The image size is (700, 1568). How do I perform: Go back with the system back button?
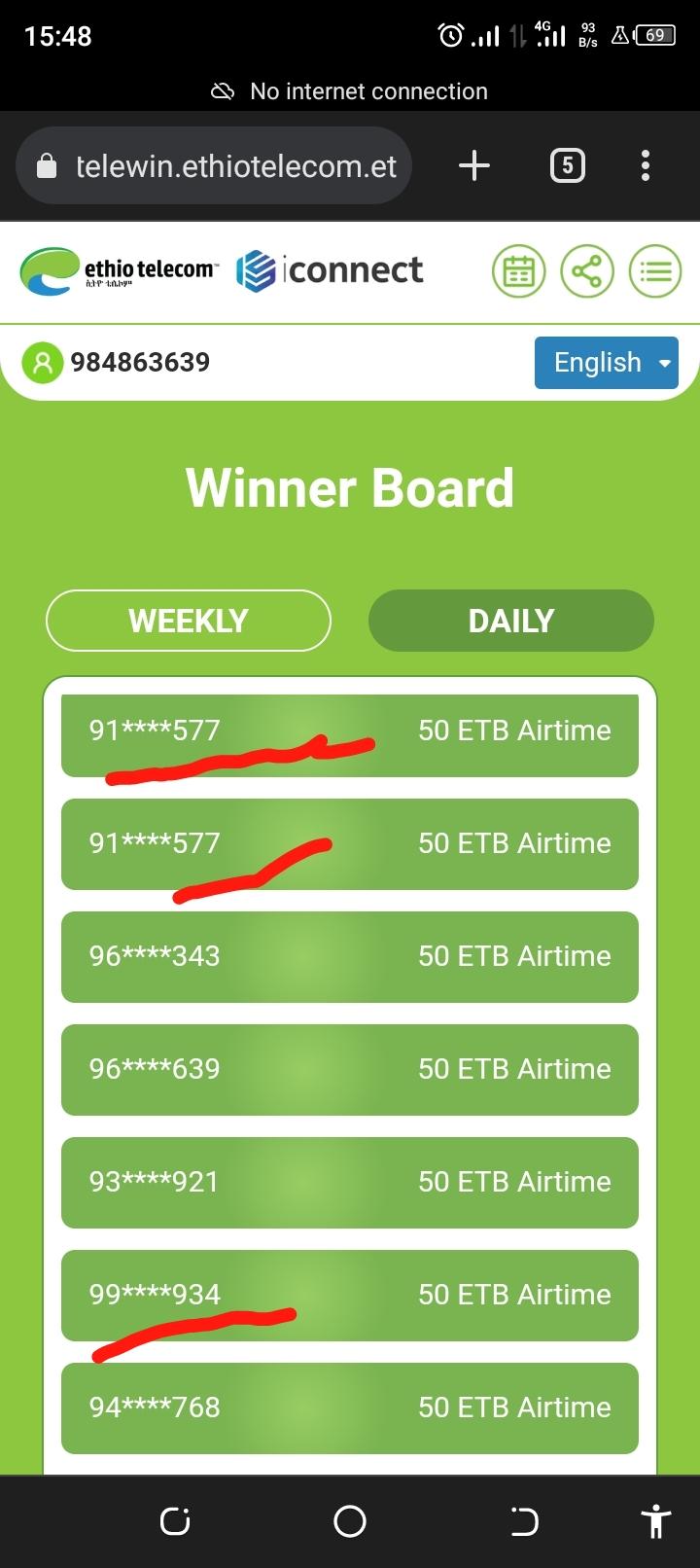[524, 1521]
